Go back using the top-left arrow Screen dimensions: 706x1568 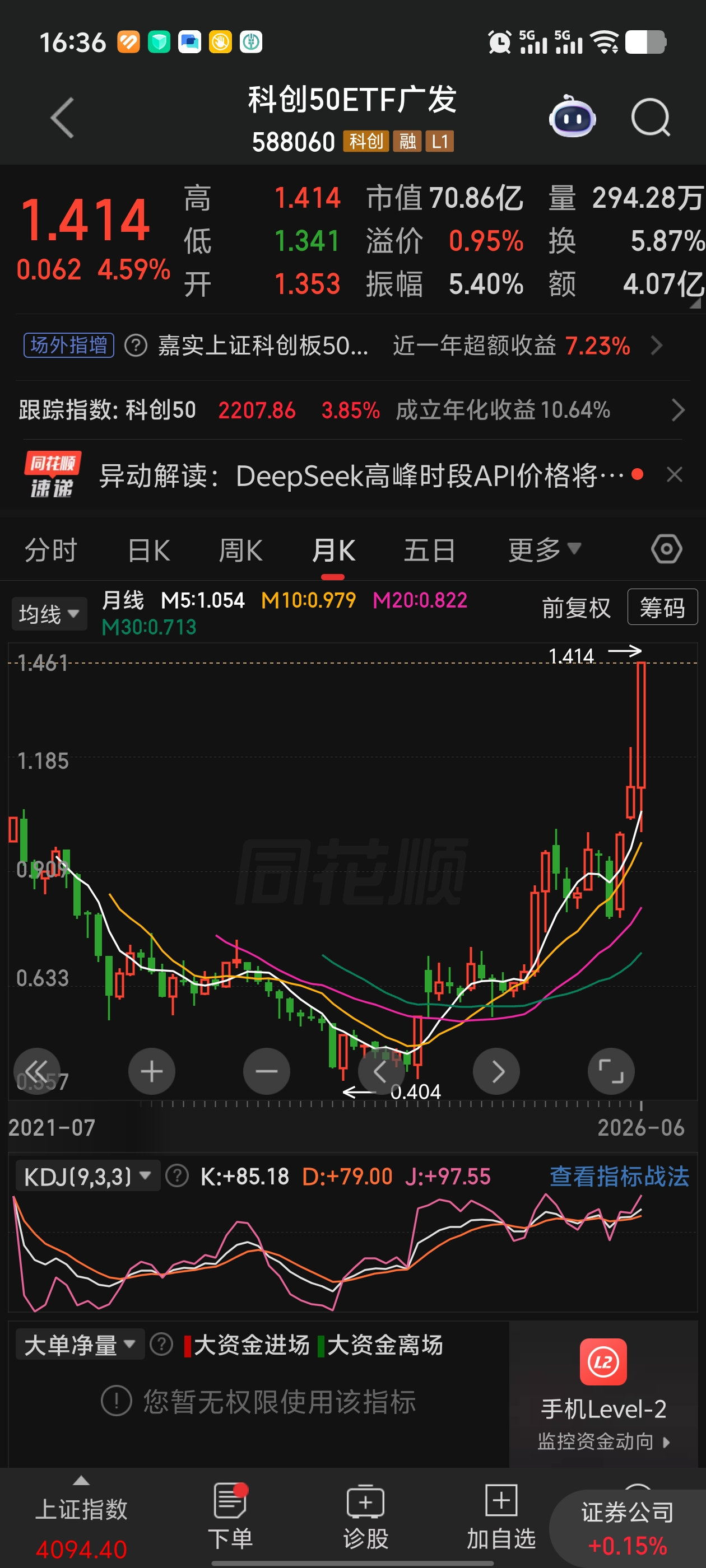point(63,118)
